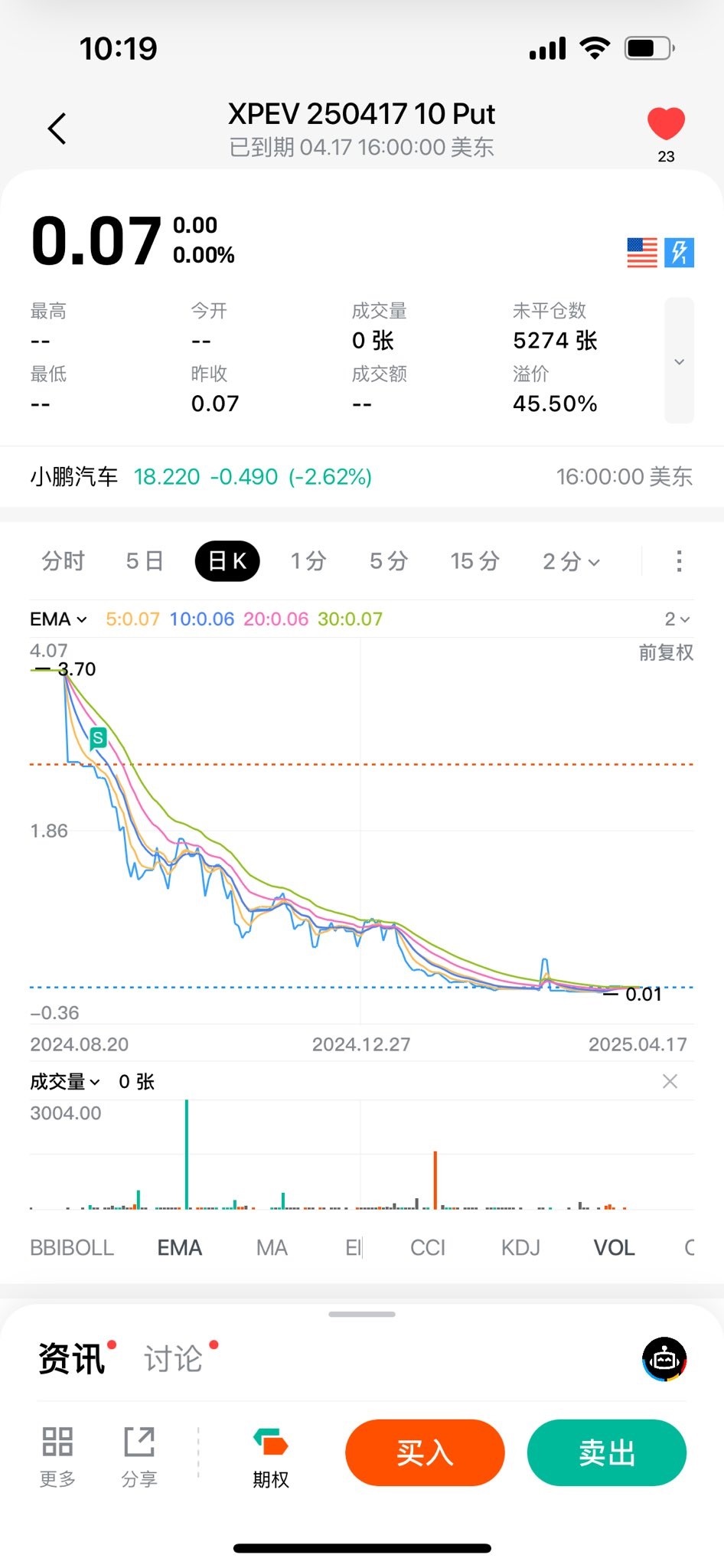Tap the 卖出 sell button

pyautogui.click(x=606, y=1452)
